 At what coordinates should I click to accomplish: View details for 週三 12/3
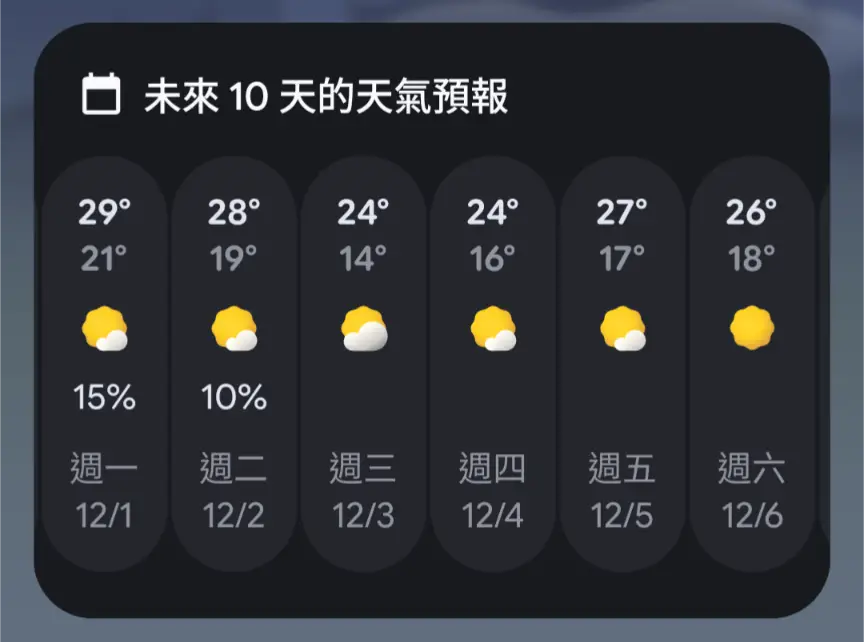[x=363, y=364]
